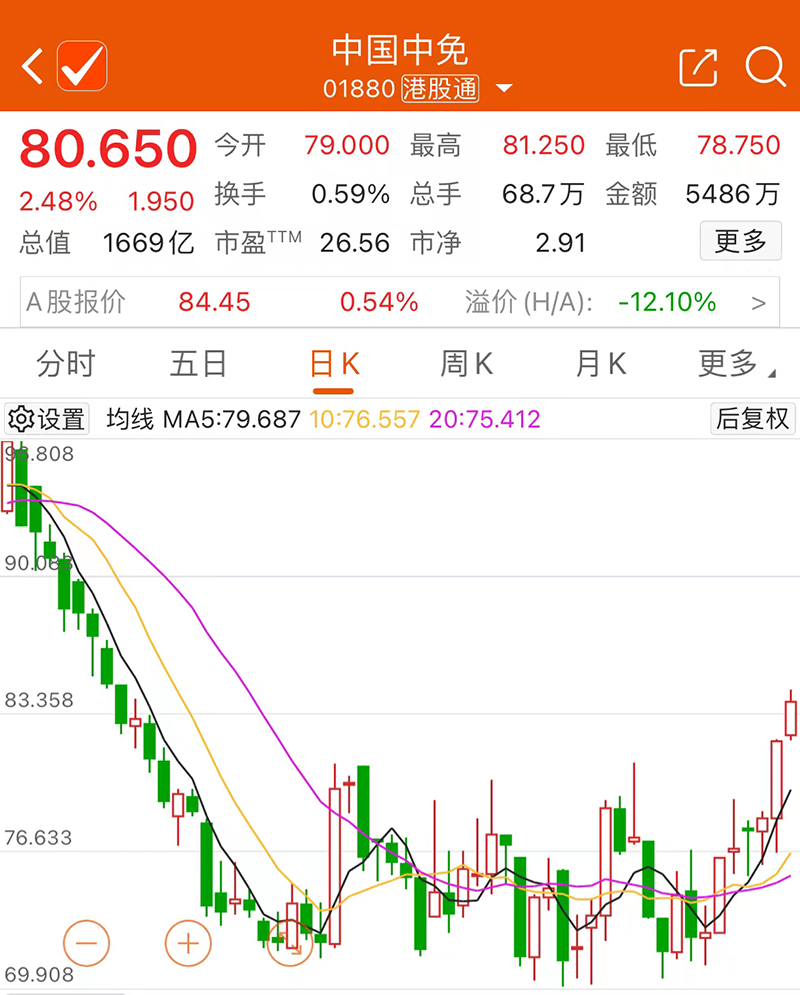Image resolution: width=800 pixels, height=995 pixels.
Task: Open the stock switcher dropdown arrow
Action: (504, 89)
